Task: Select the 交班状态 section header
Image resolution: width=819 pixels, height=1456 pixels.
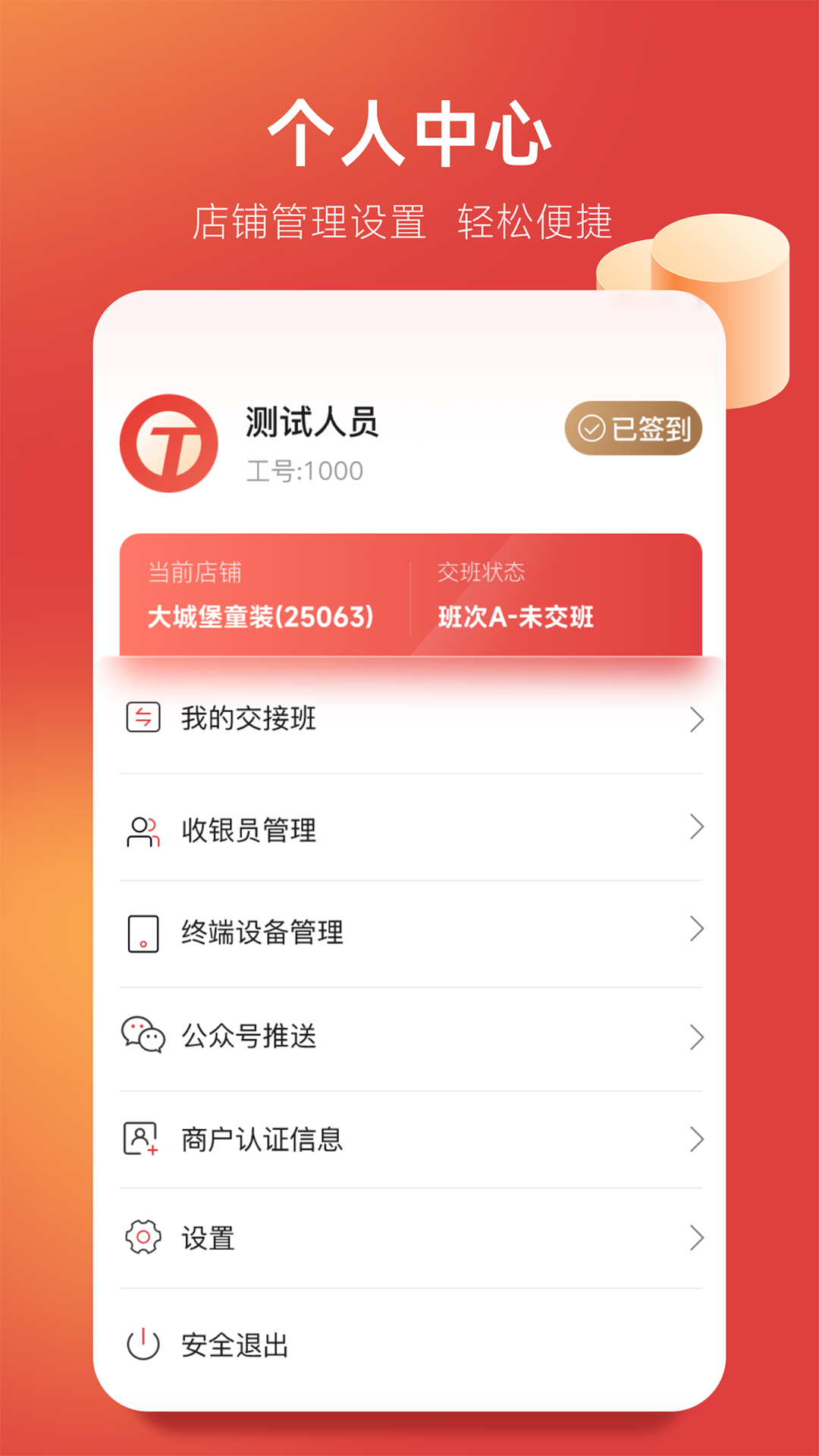Action: tap(483, 573)
